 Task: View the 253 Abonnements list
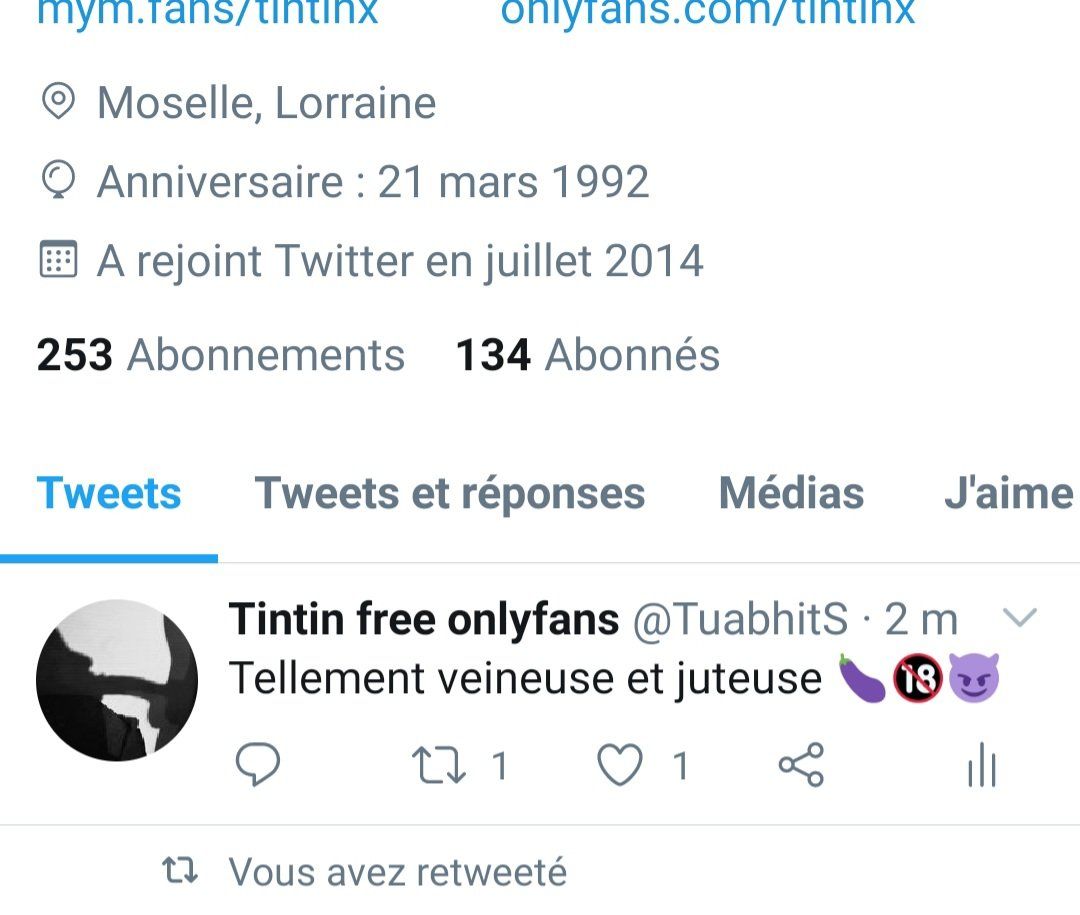pyautogui.click(x=220, y=356)
